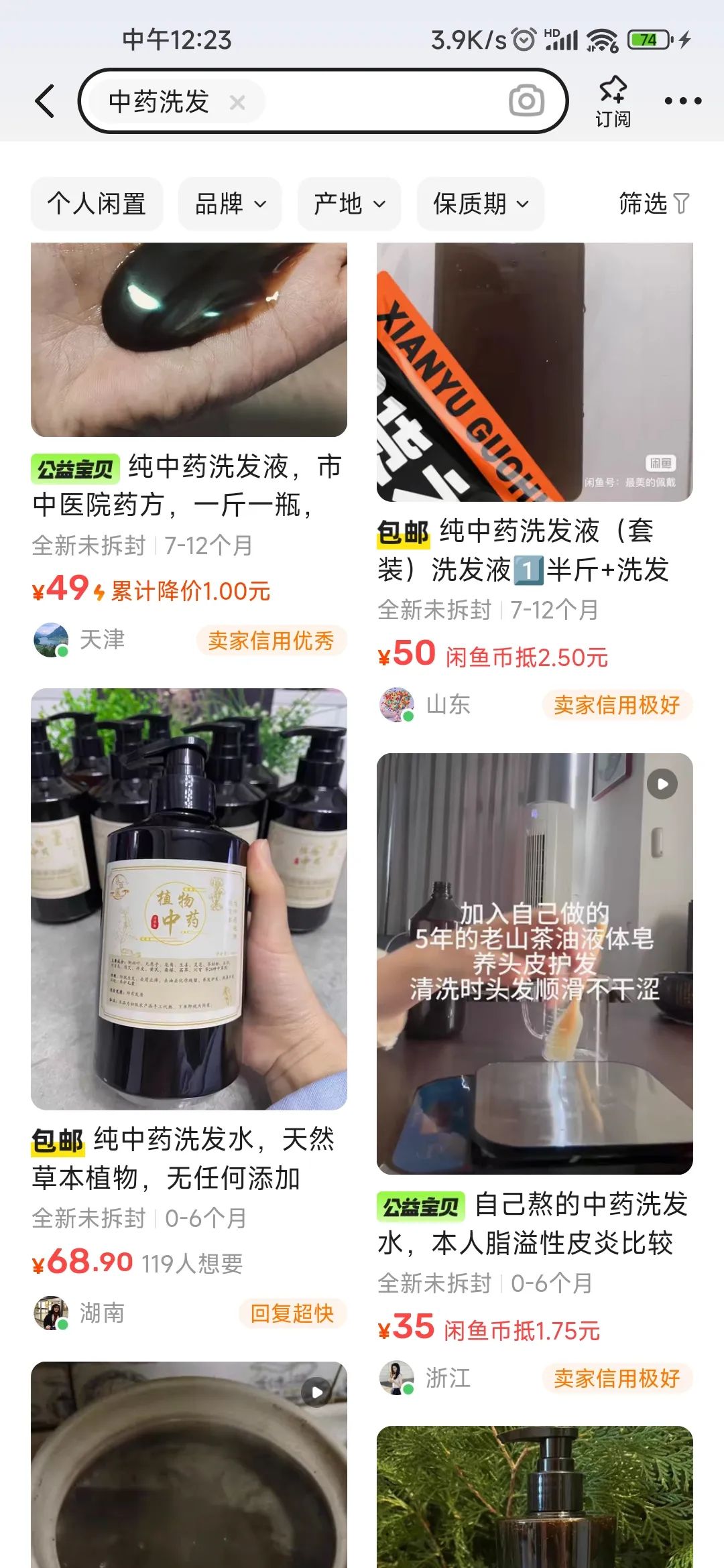Expand the 保质期 shelf-life dropdown

coord(480,204)
